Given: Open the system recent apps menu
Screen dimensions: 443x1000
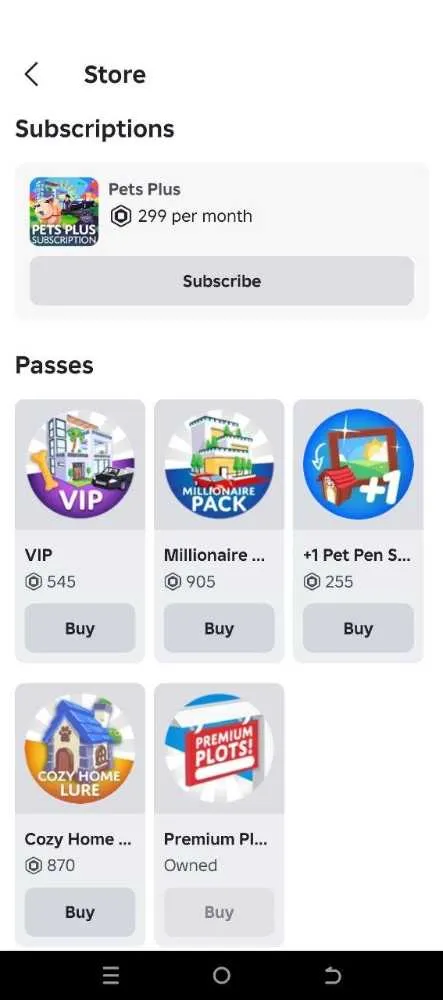Looking at the screenshot, I should click(x=111, y=975).
